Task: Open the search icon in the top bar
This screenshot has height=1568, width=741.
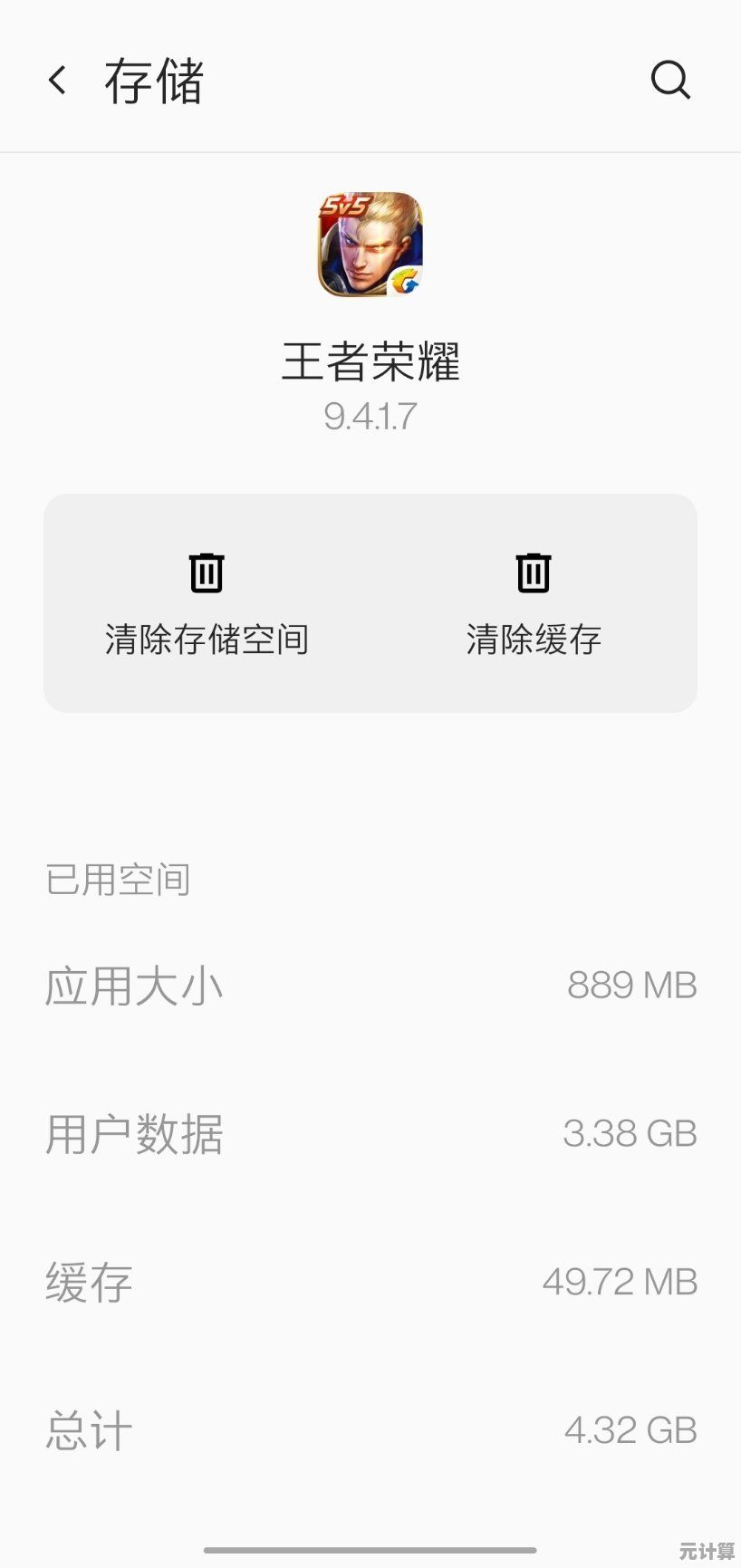Action: pos(670,81)
